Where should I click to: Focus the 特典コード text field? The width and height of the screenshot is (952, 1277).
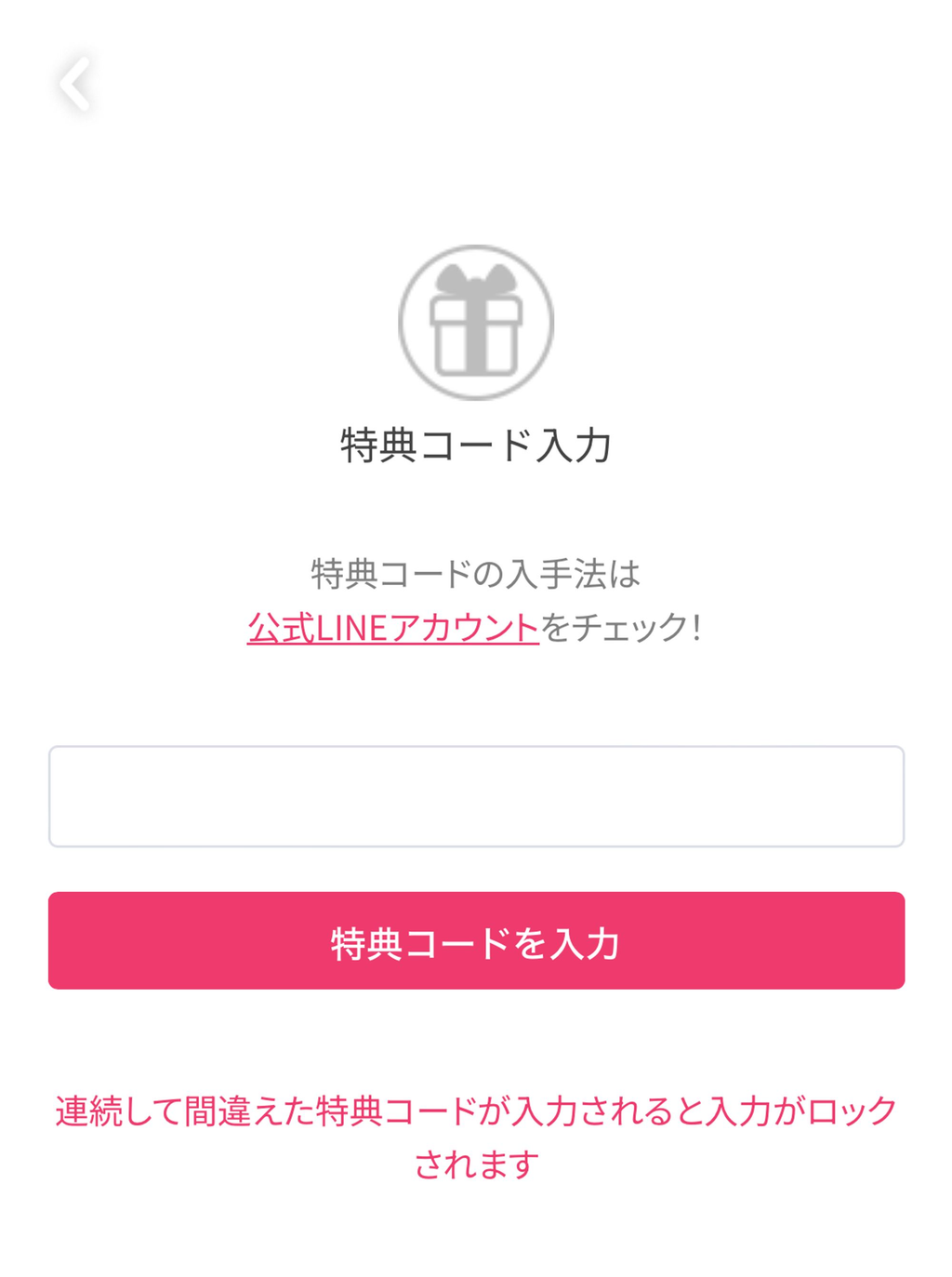pos(476,796)
